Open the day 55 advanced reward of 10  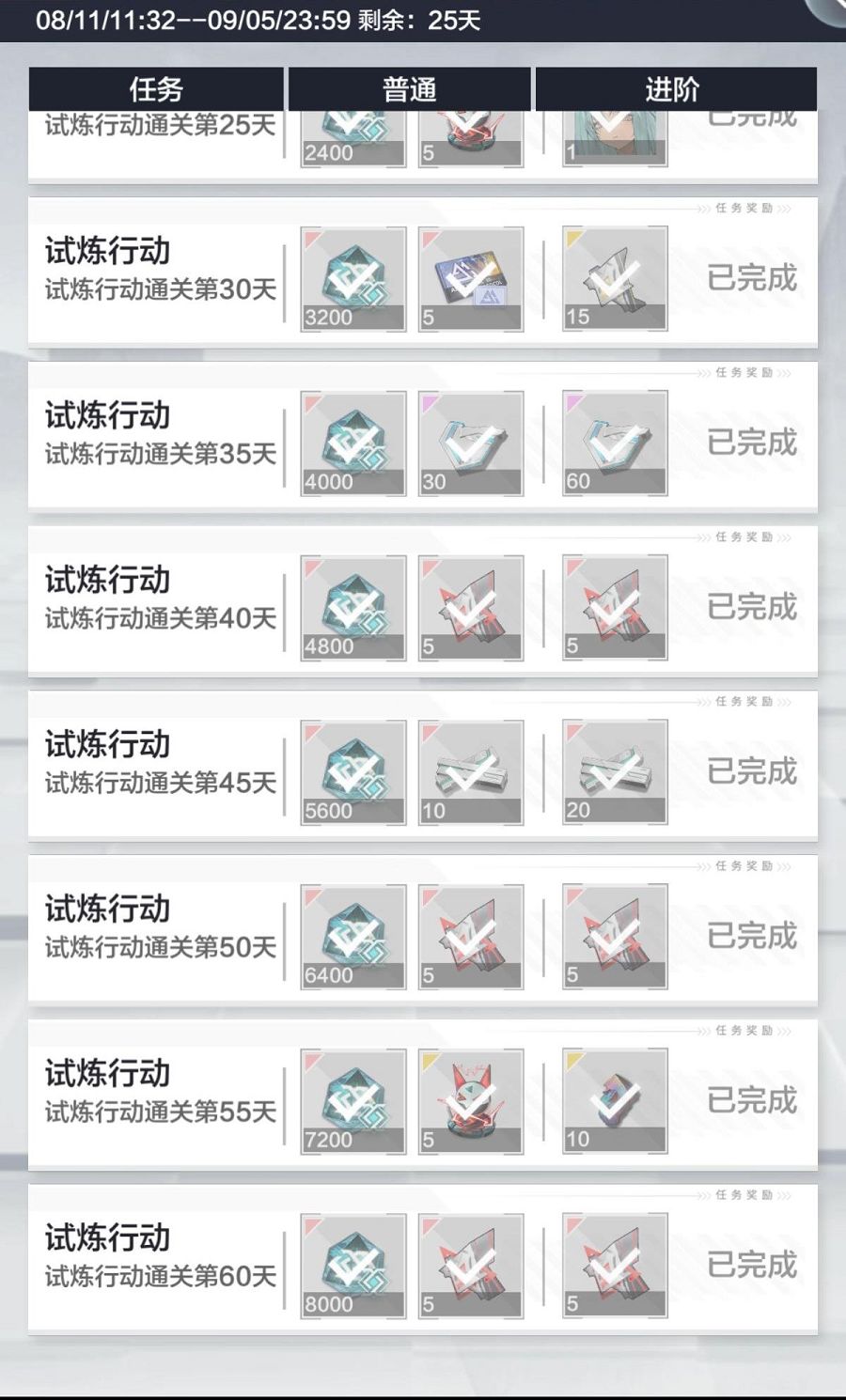pyautogui.click(x=615, y=1100)
